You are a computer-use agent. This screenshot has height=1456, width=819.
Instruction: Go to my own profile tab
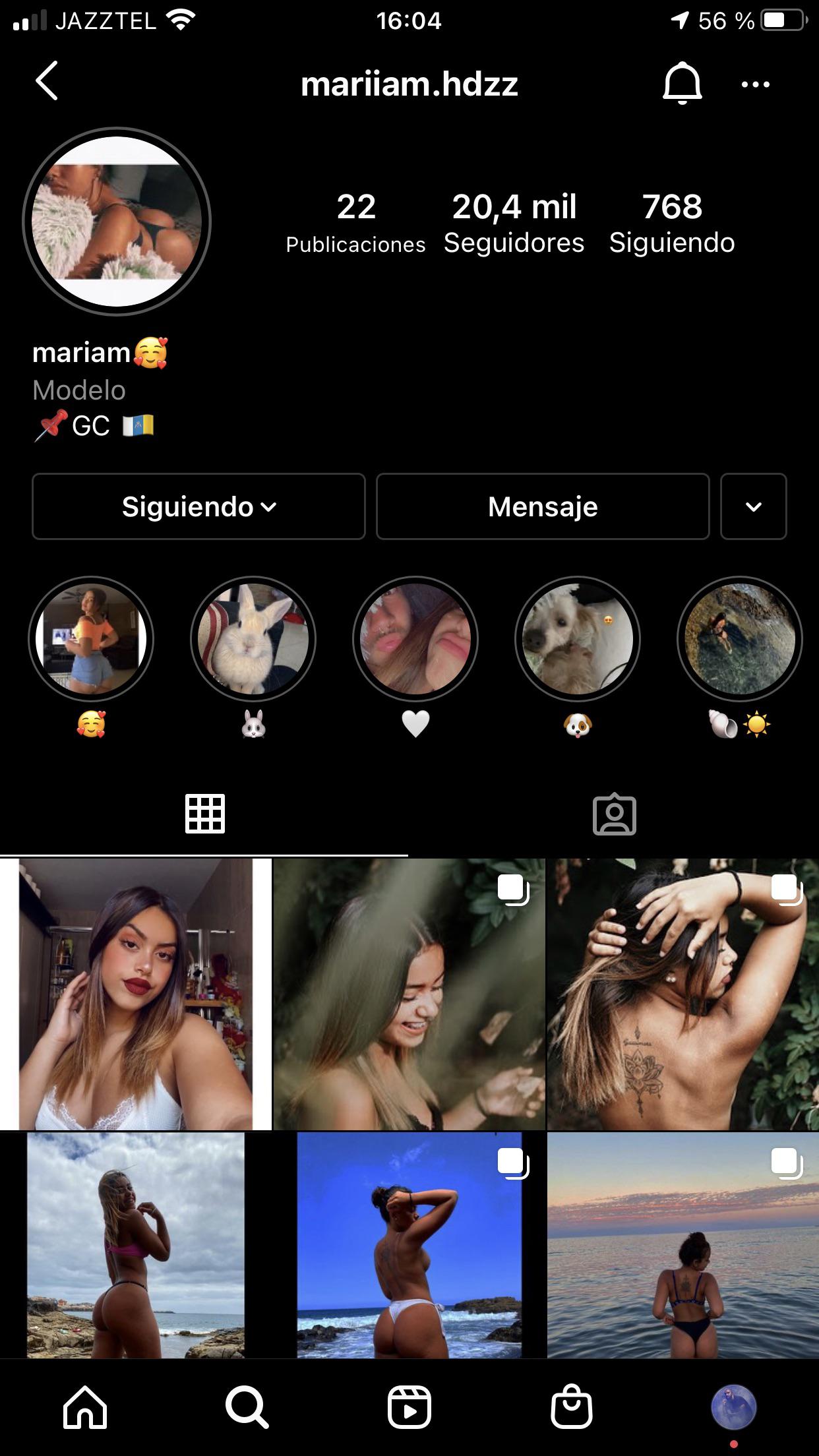[x=733, y=1407]
